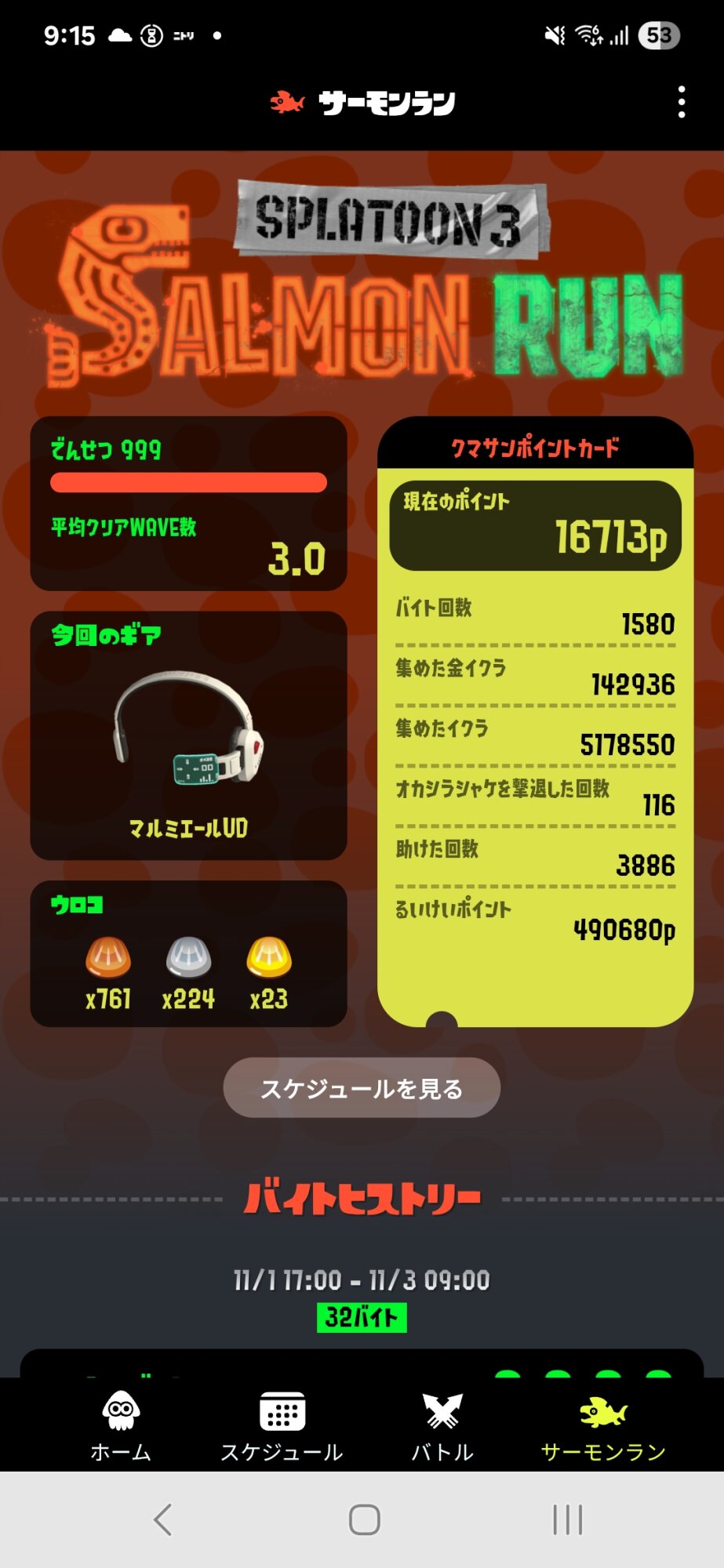Viewport: 724px width, 1568px height.
Task: Tap スケジュールを見る button
Action: [362, 1088]
